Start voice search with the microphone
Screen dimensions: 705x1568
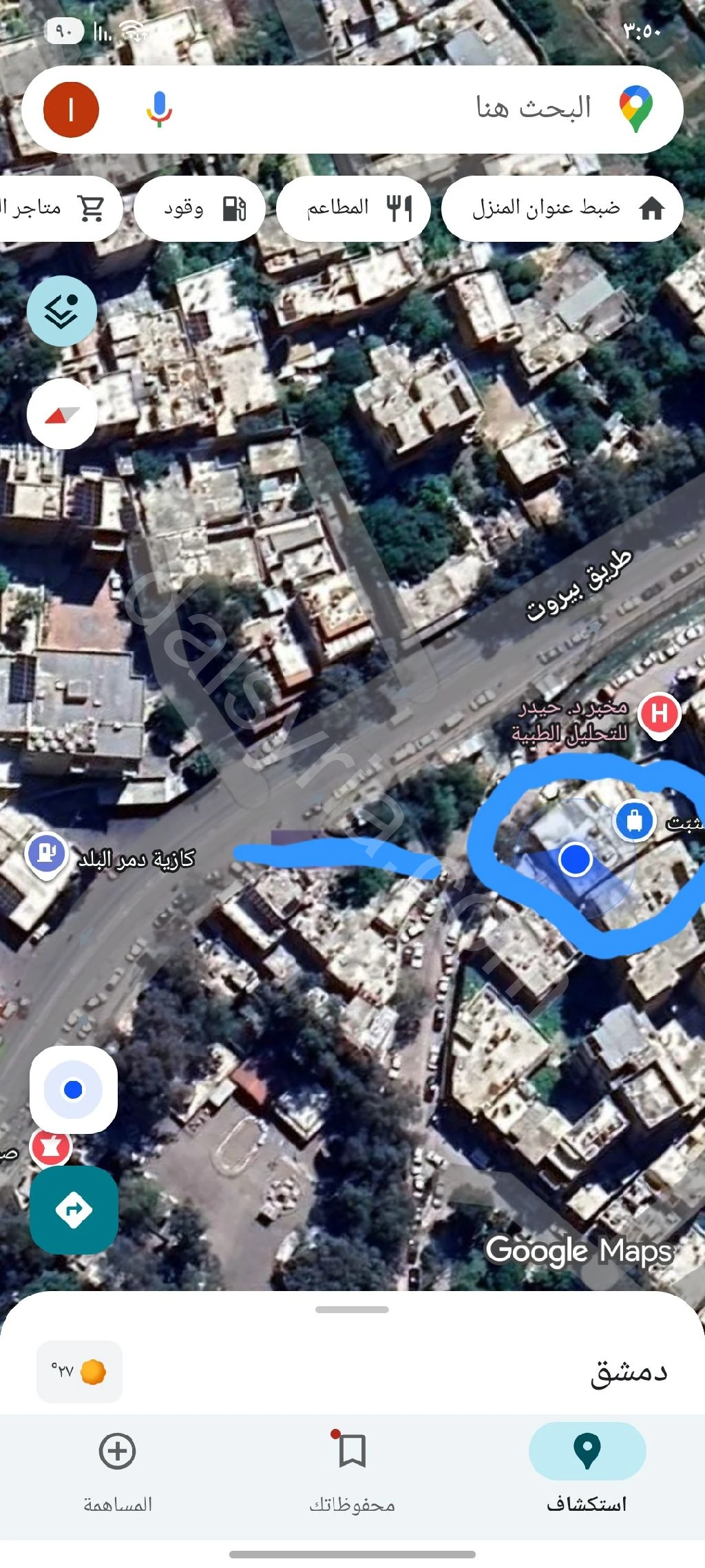(x=159, y=110)
